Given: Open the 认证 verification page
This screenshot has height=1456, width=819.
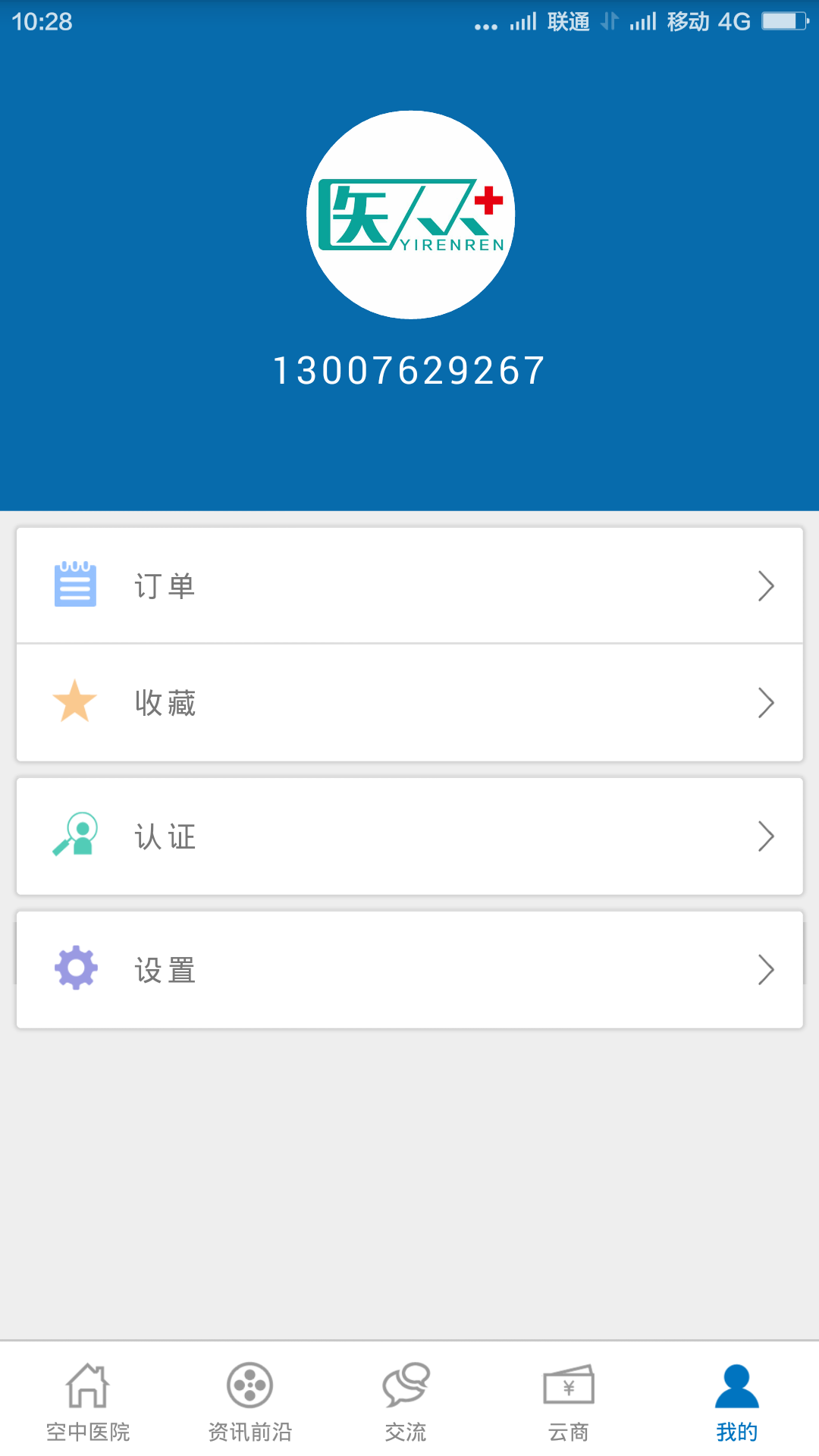Looking at the screenshot, I should [x=409, y=836].
